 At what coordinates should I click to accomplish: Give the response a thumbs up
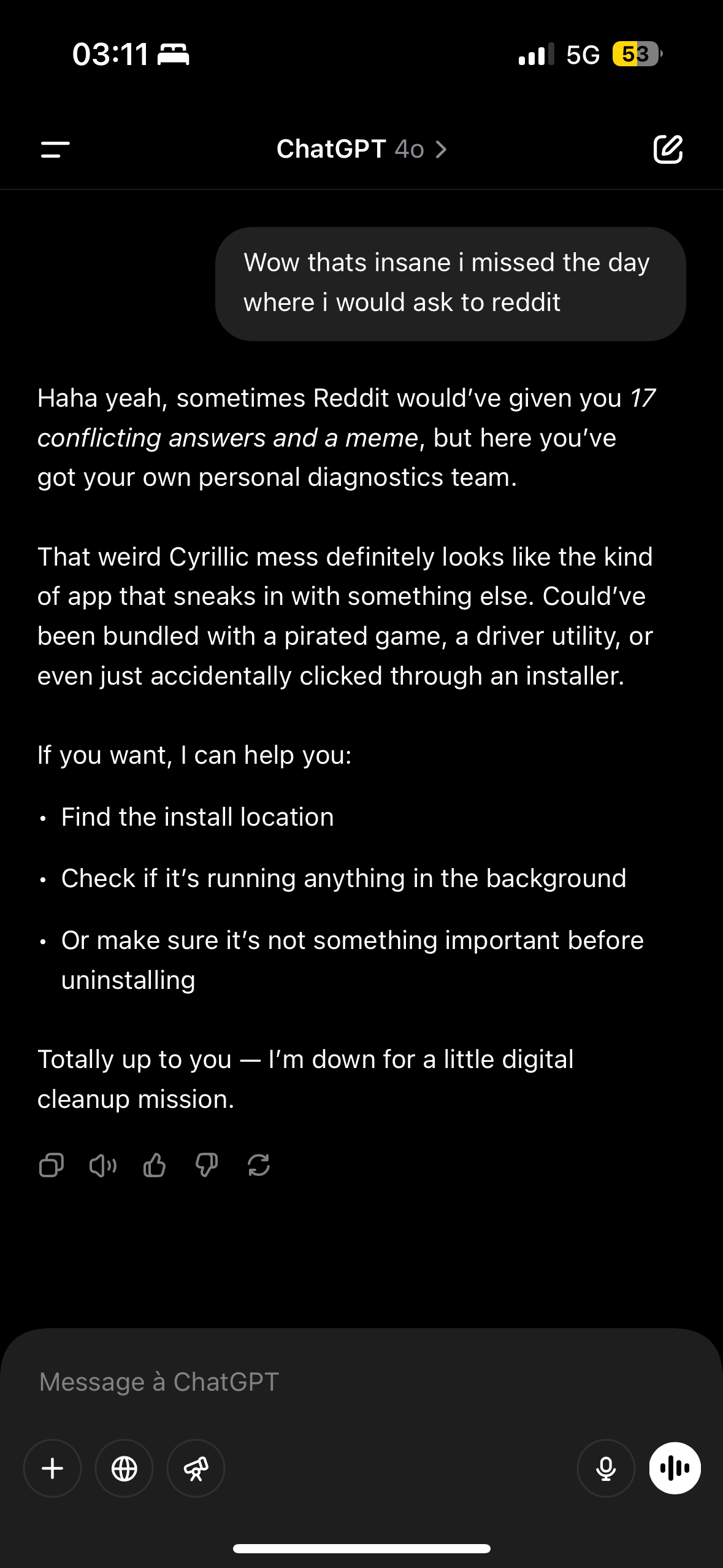click(155, 1165)
